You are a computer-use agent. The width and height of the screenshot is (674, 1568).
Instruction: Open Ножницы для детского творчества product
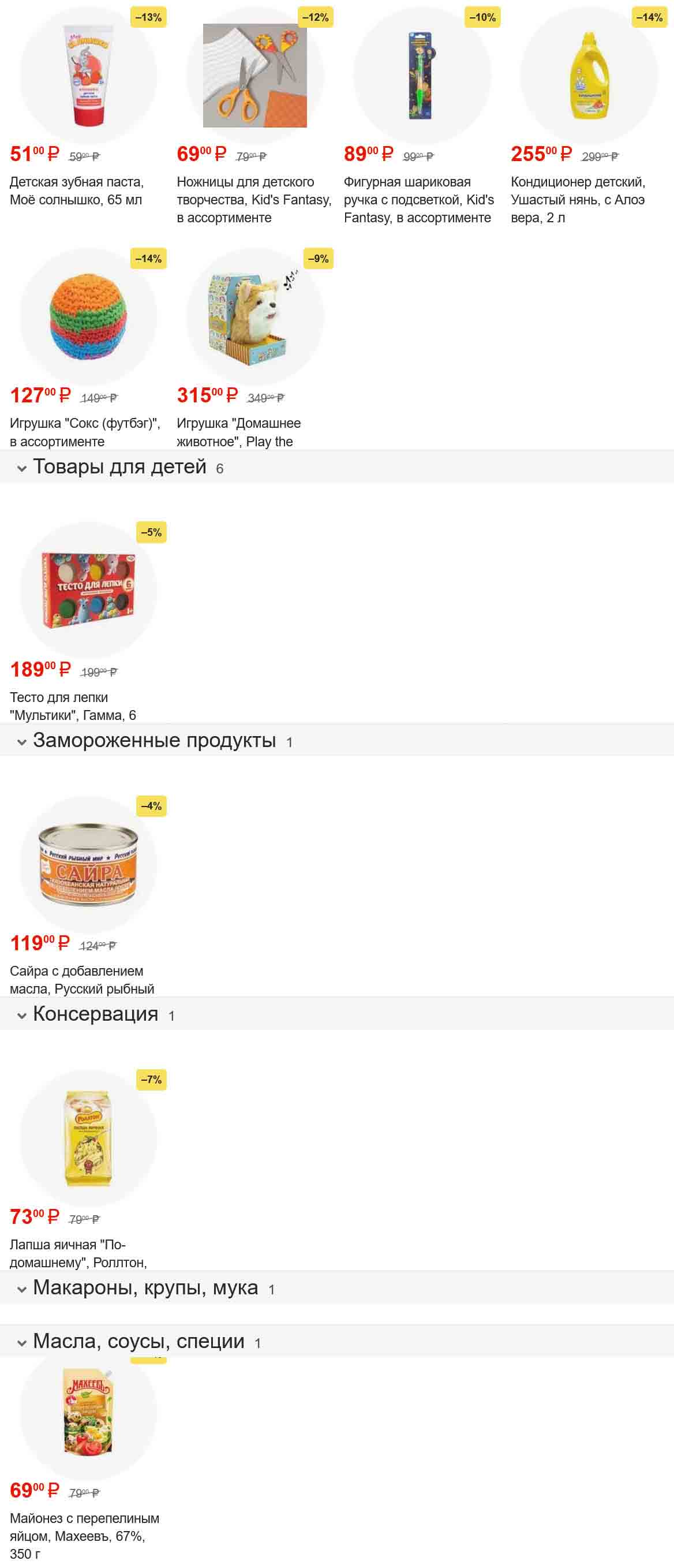(255, 76)
